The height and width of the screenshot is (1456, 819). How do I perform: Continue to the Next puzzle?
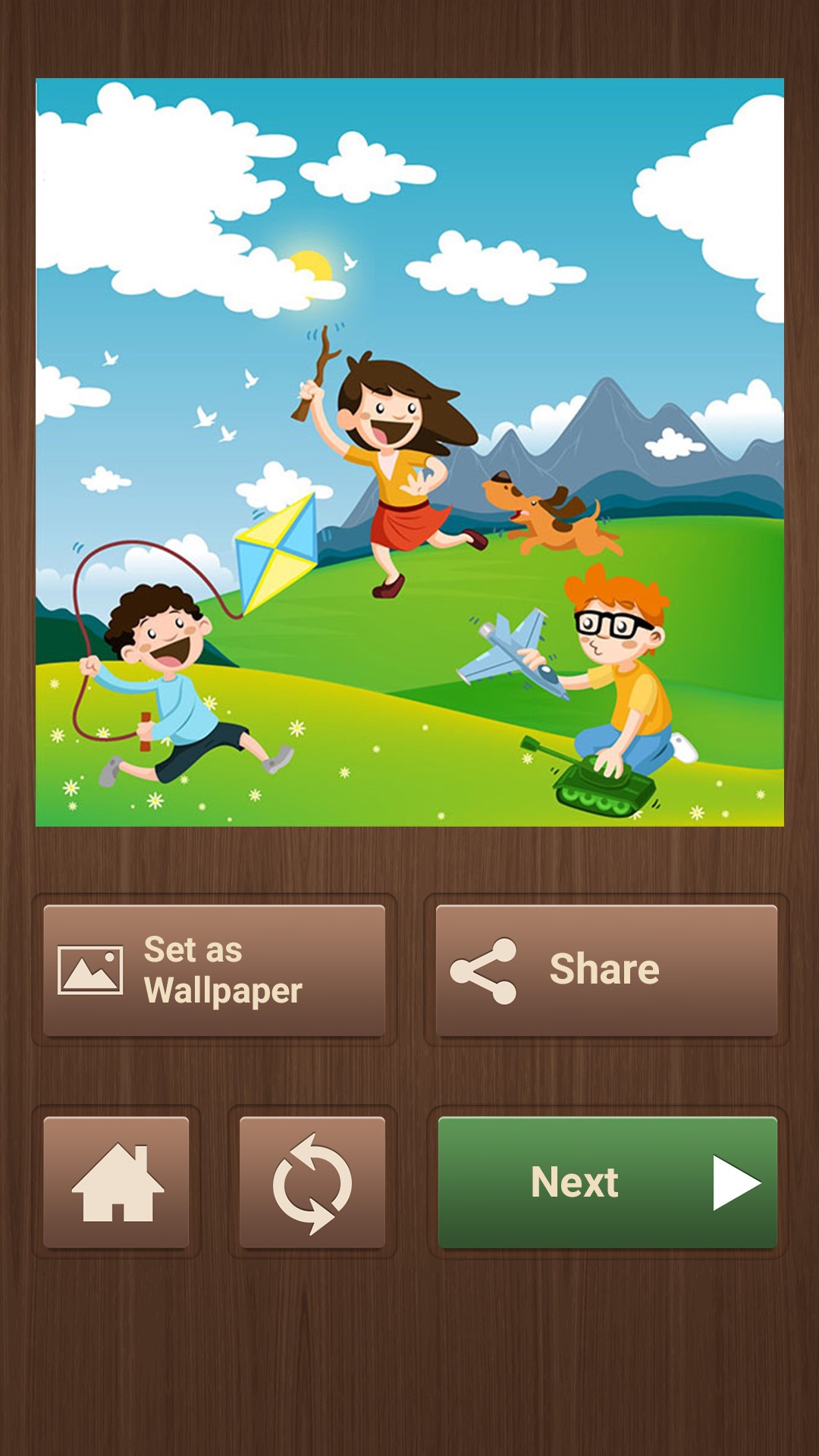tap(607, 1181)
